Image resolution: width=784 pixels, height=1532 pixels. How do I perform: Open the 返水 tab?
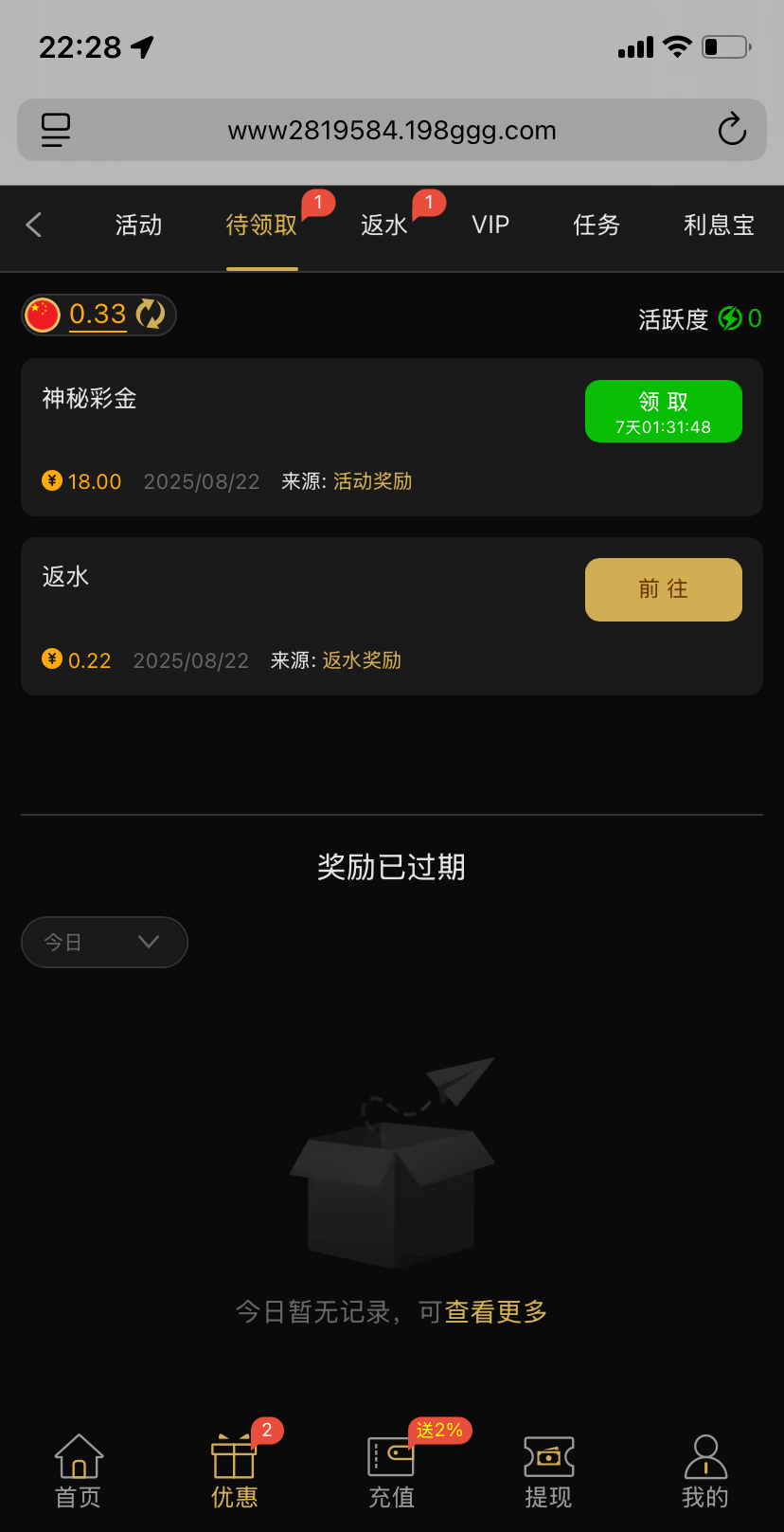click(383, 225)
